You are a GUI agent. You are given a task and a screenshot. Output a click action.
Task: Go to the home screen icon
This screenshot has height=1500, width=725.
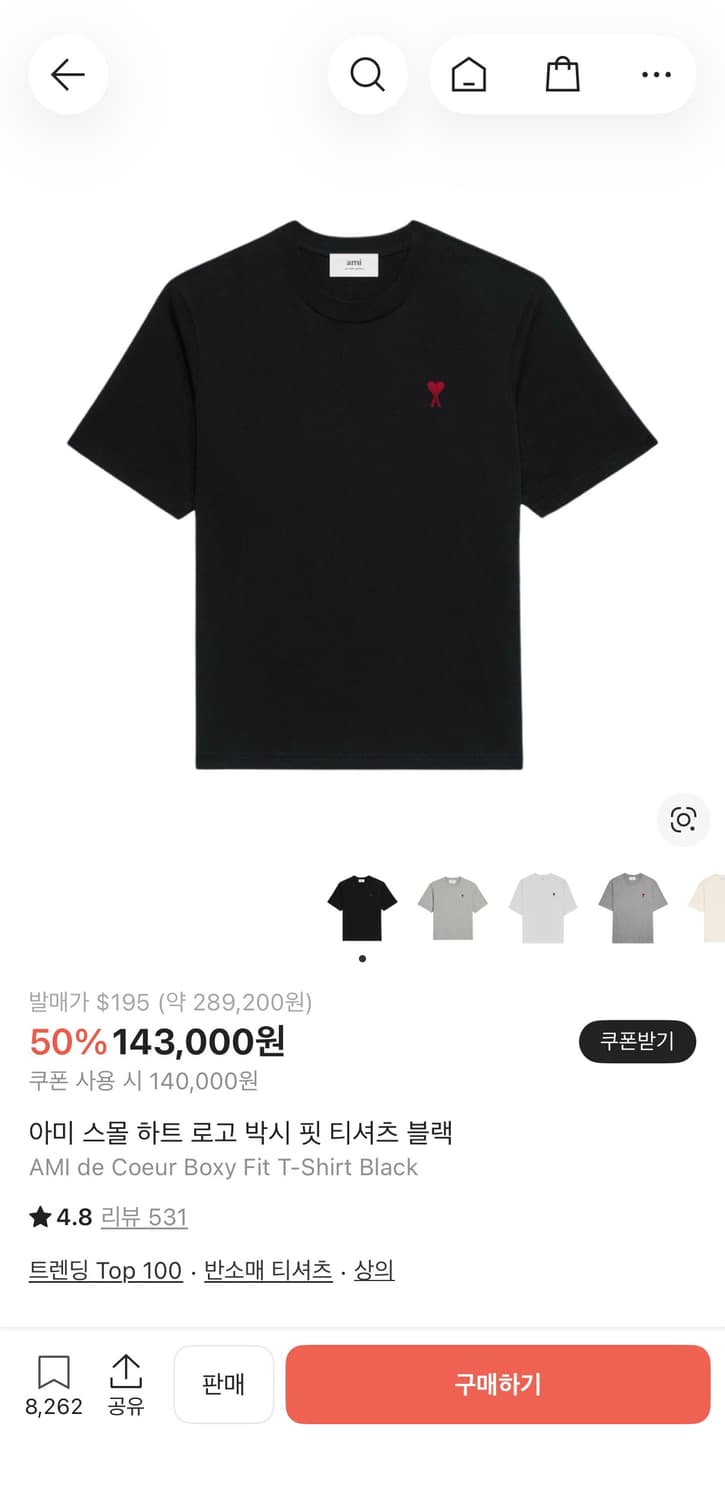pyautogui.click(x=467, y=74)
